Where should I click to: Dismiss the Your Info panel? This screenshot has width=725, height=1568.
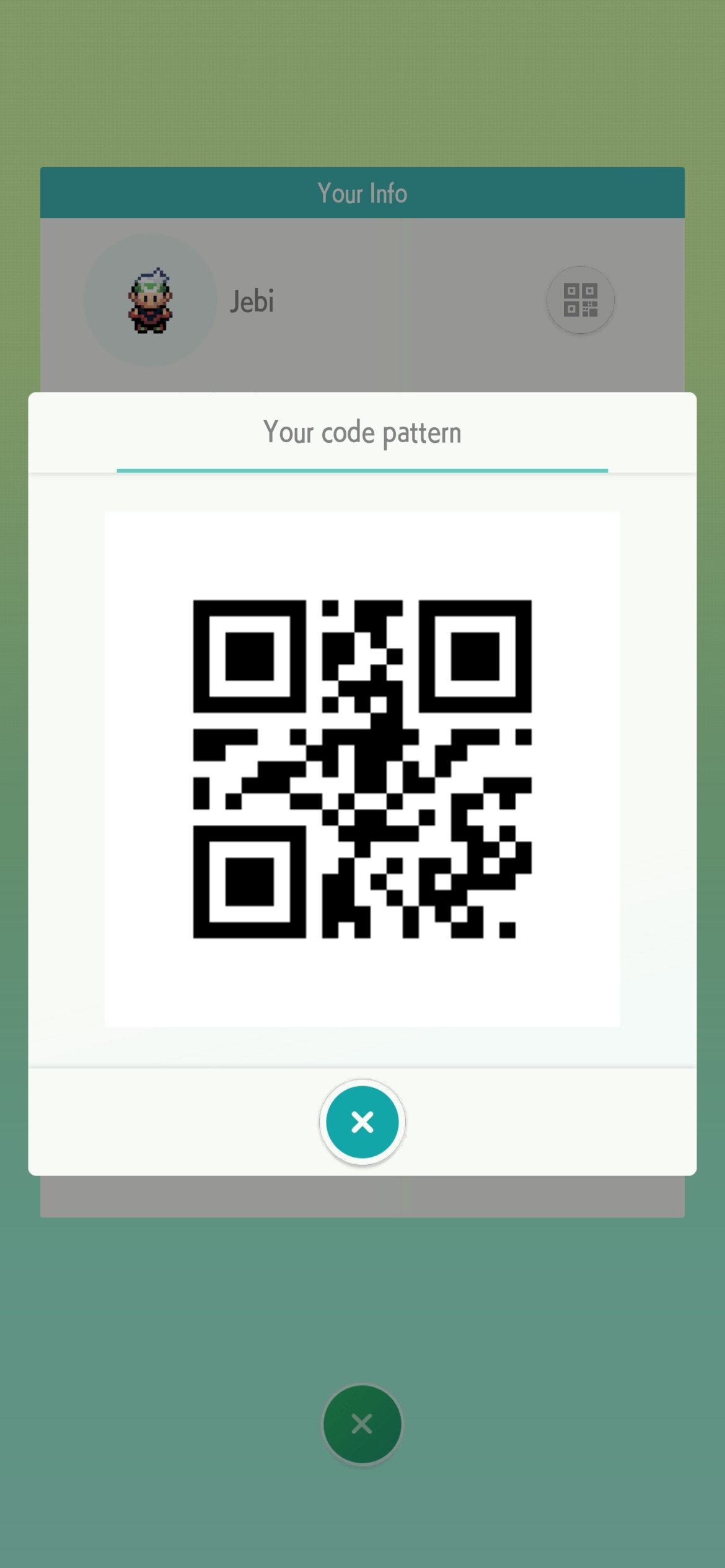tap(362, 1424)
